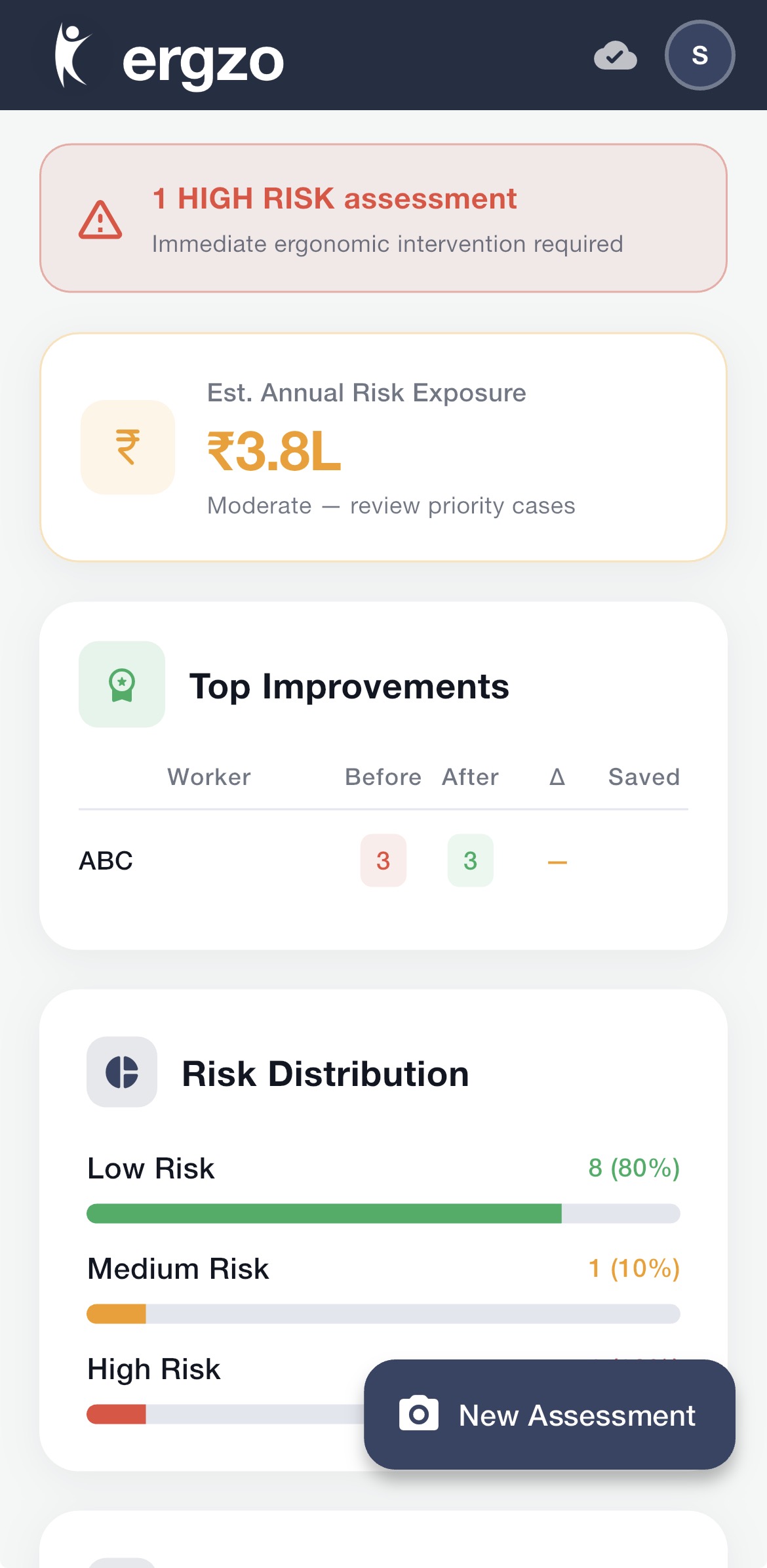Select the Top Improvements badge icon

click(x=121, y=683)
